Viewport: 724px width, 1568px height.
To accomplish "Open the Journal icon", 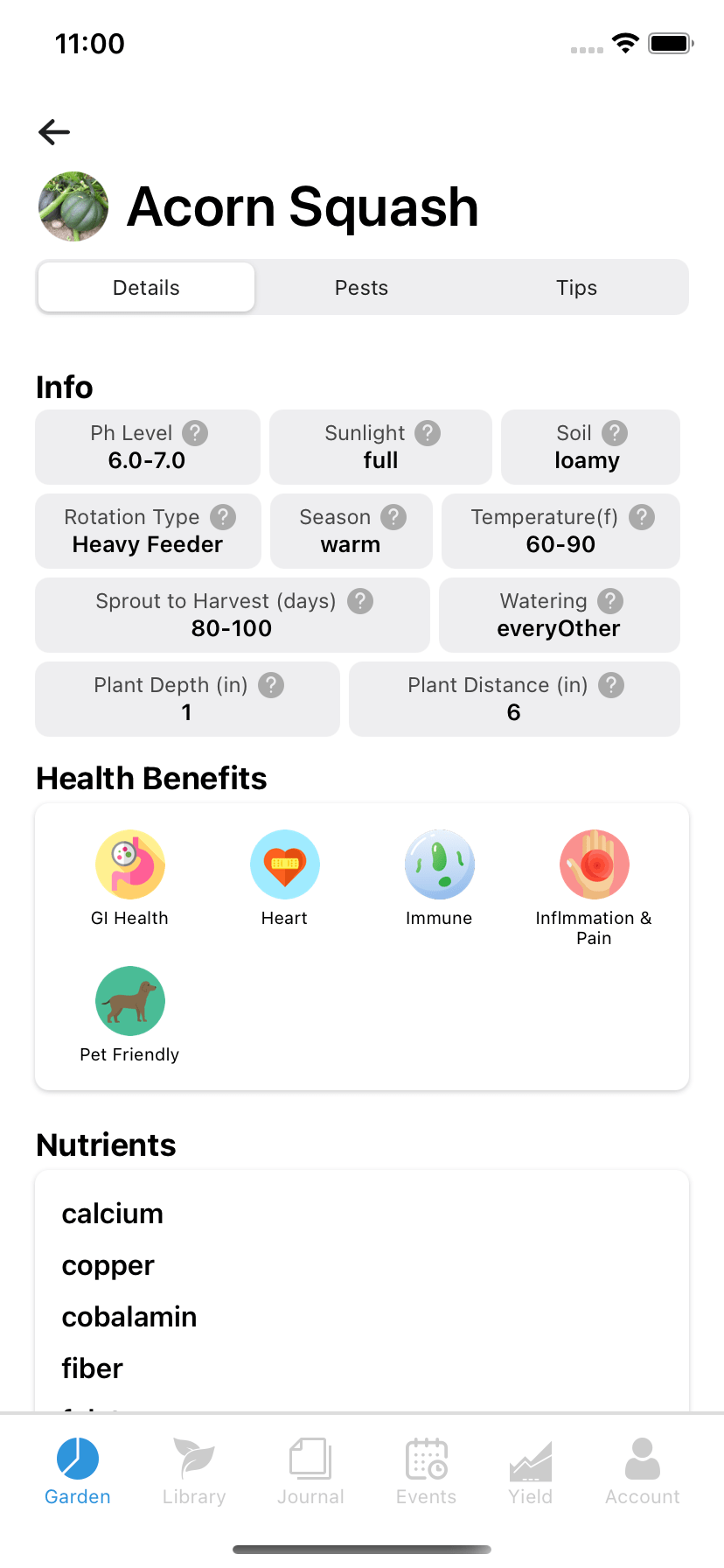I will tap(310, 1457).
